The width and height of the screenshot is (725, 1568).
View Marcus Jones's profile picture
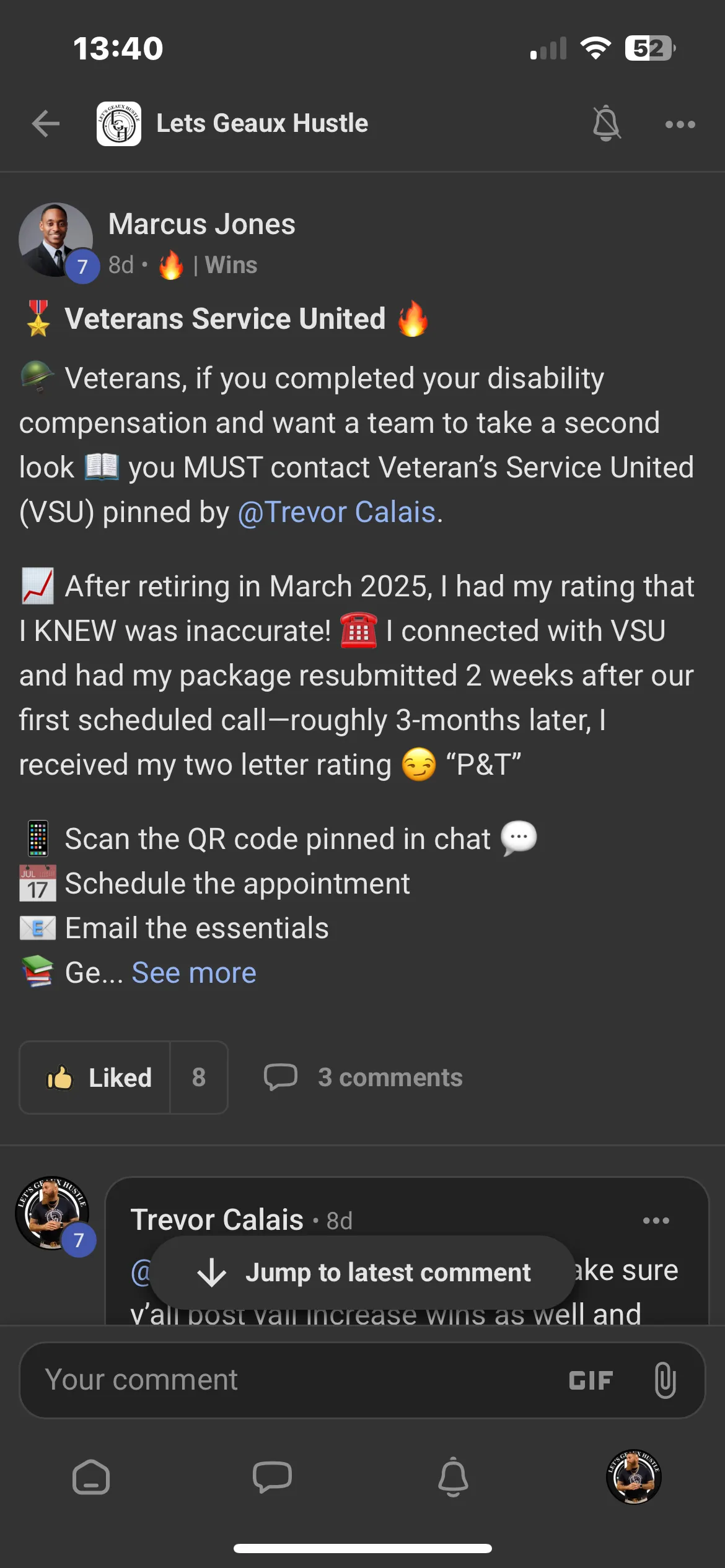56,240
